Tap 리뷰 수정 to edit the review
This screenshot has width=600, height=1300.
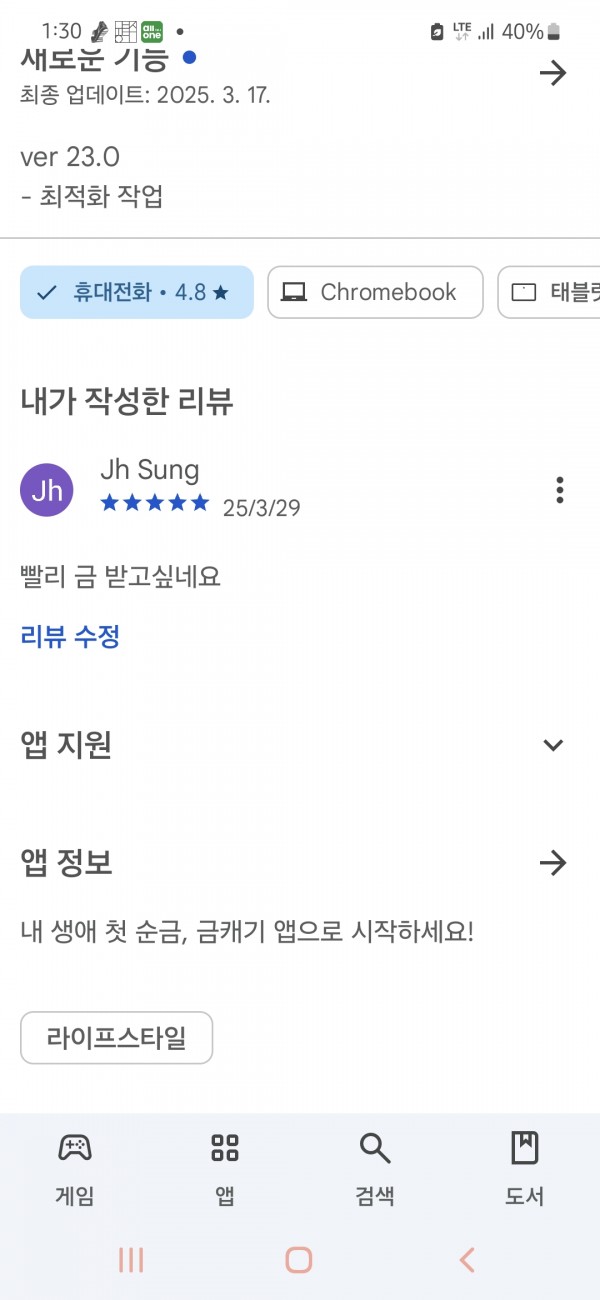click(70, 636)
